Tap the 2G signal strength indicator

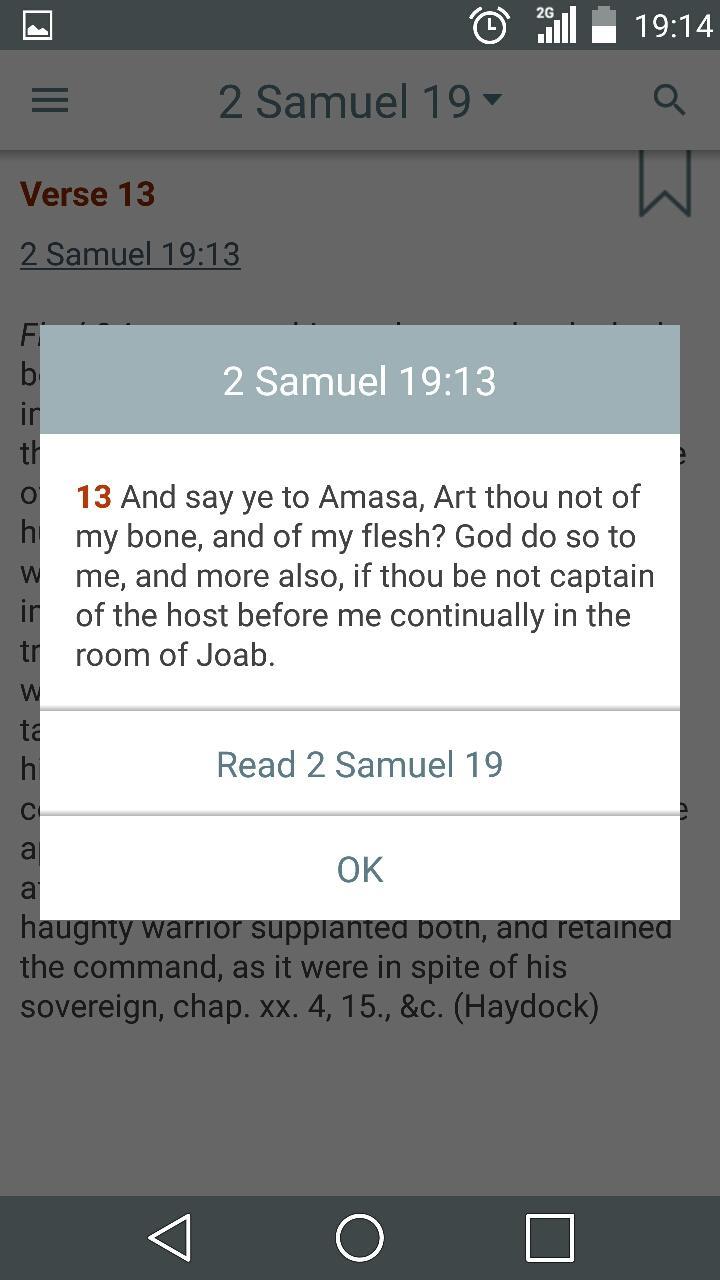pos(554,24)
